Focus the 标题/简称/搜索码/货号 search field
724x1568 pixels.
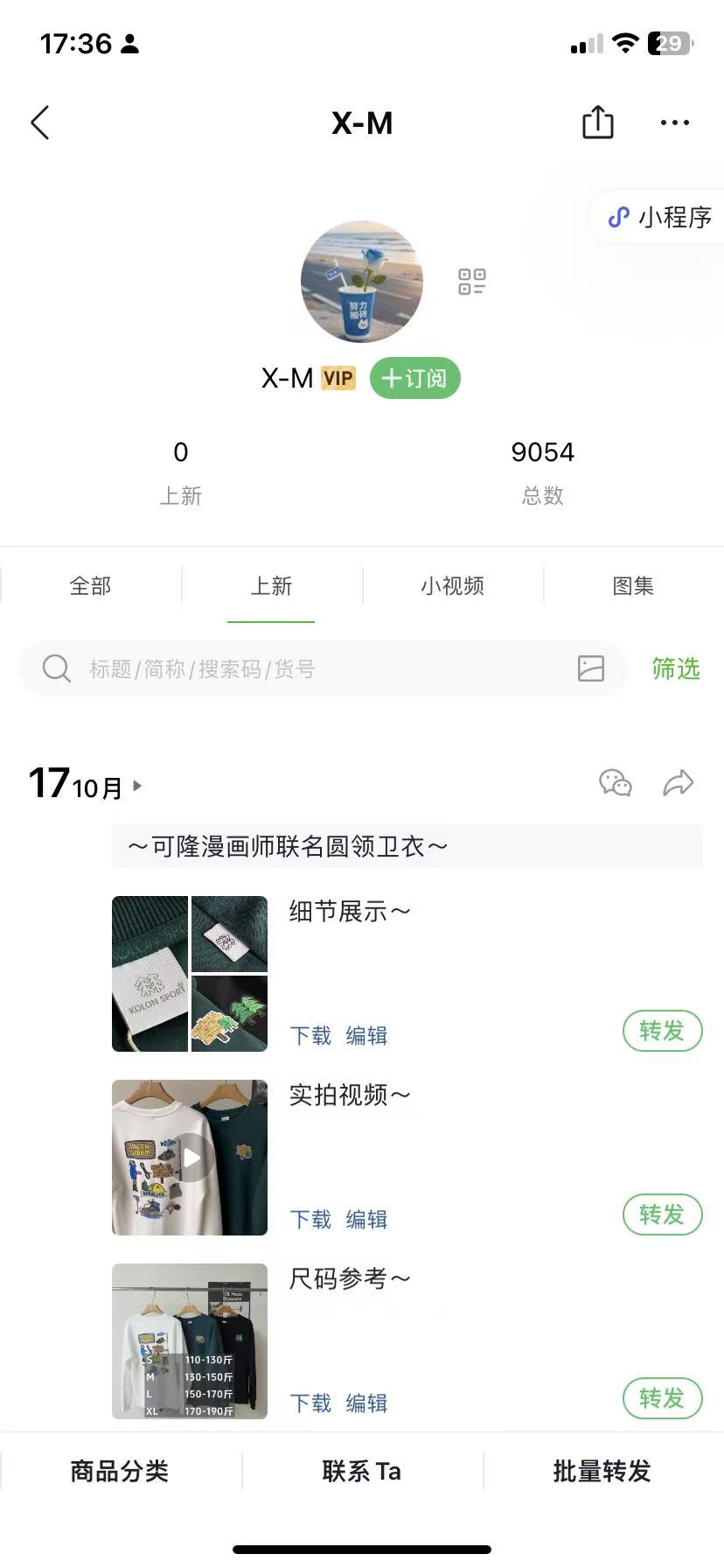click(306, 669)
